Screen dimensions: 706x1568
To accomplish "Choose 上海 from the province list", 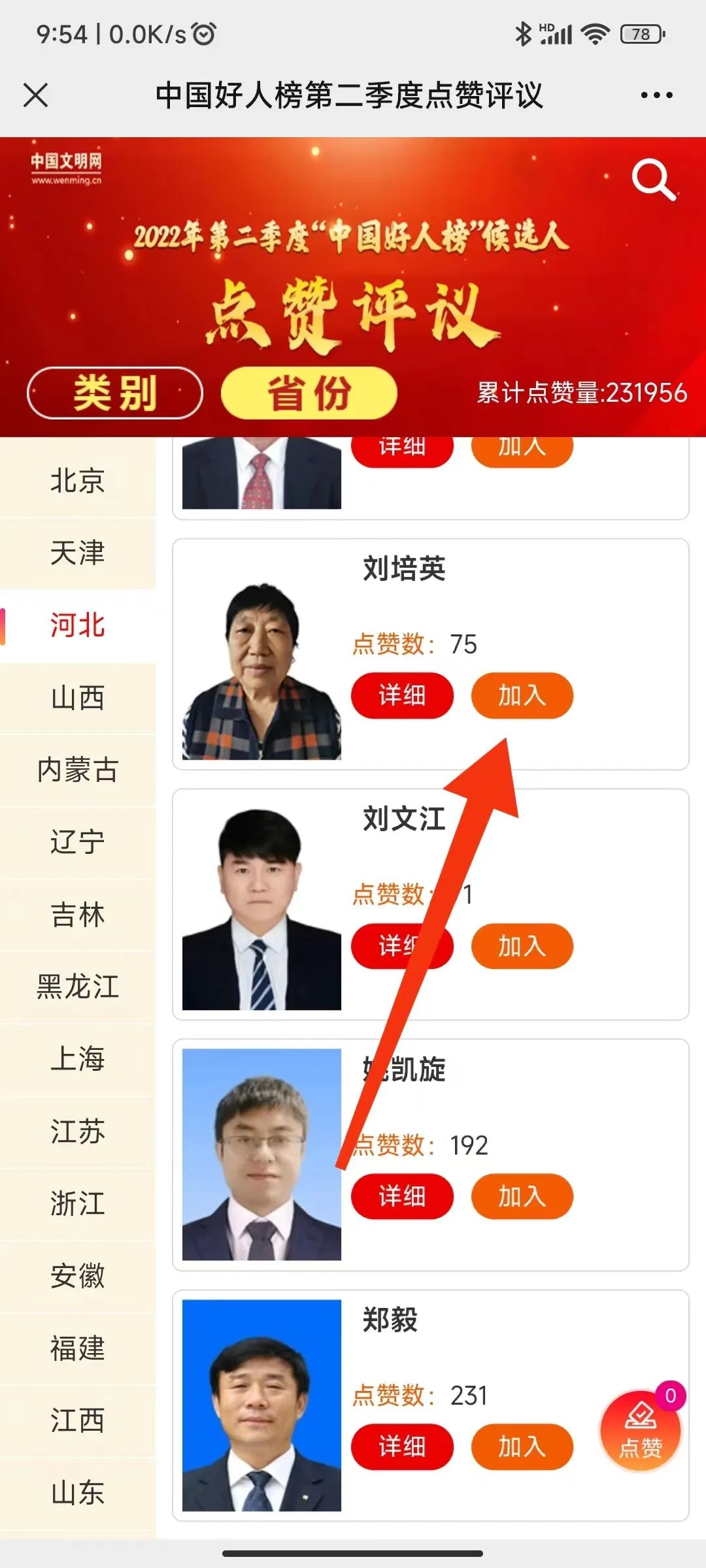I will click(x=77, y=1059).
